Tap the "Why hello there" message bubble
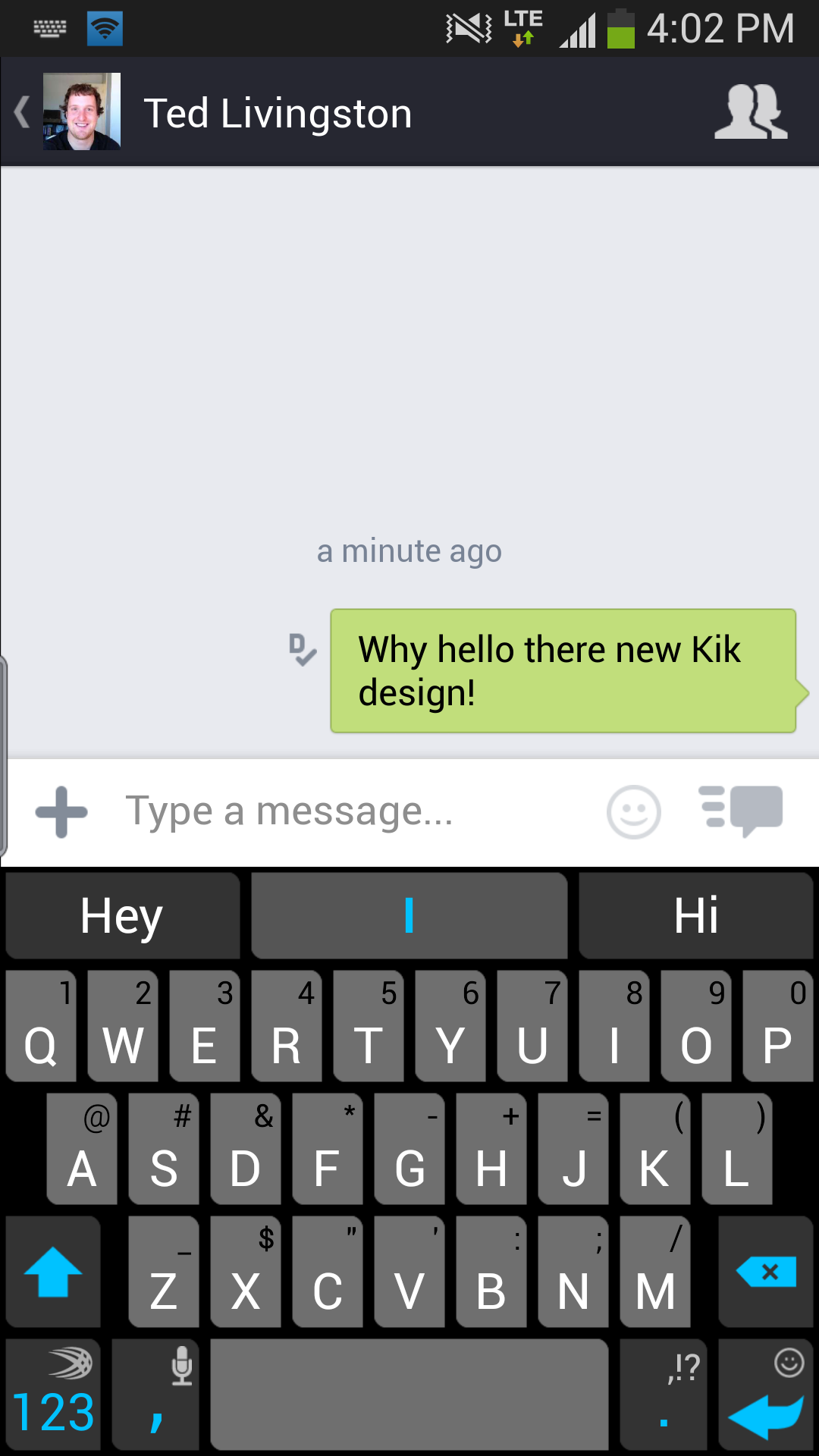 (563, 671)
